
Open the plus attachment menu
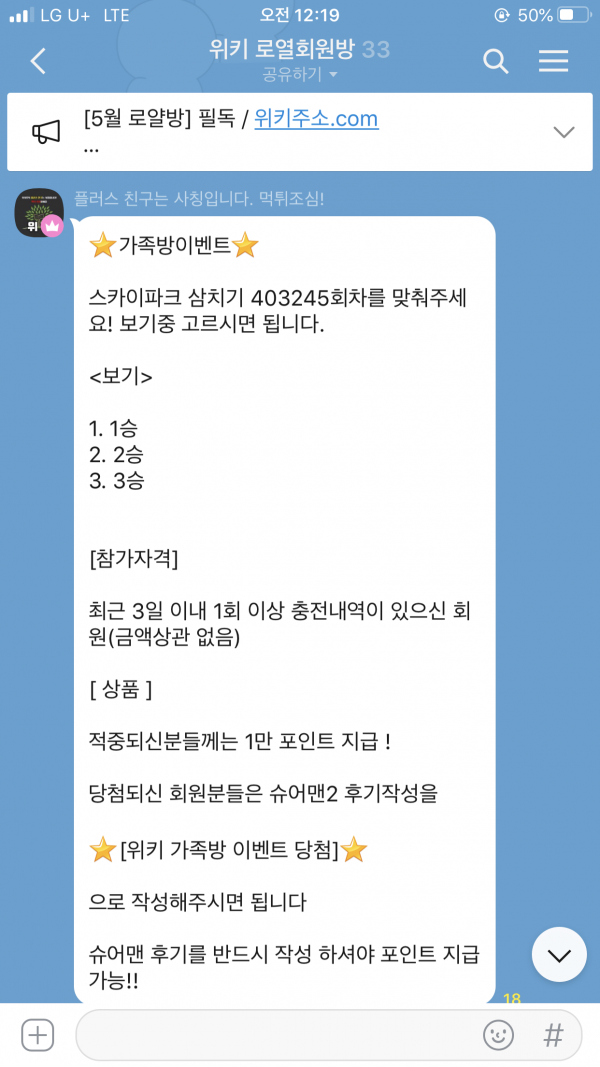click(x=37, y=1035)
